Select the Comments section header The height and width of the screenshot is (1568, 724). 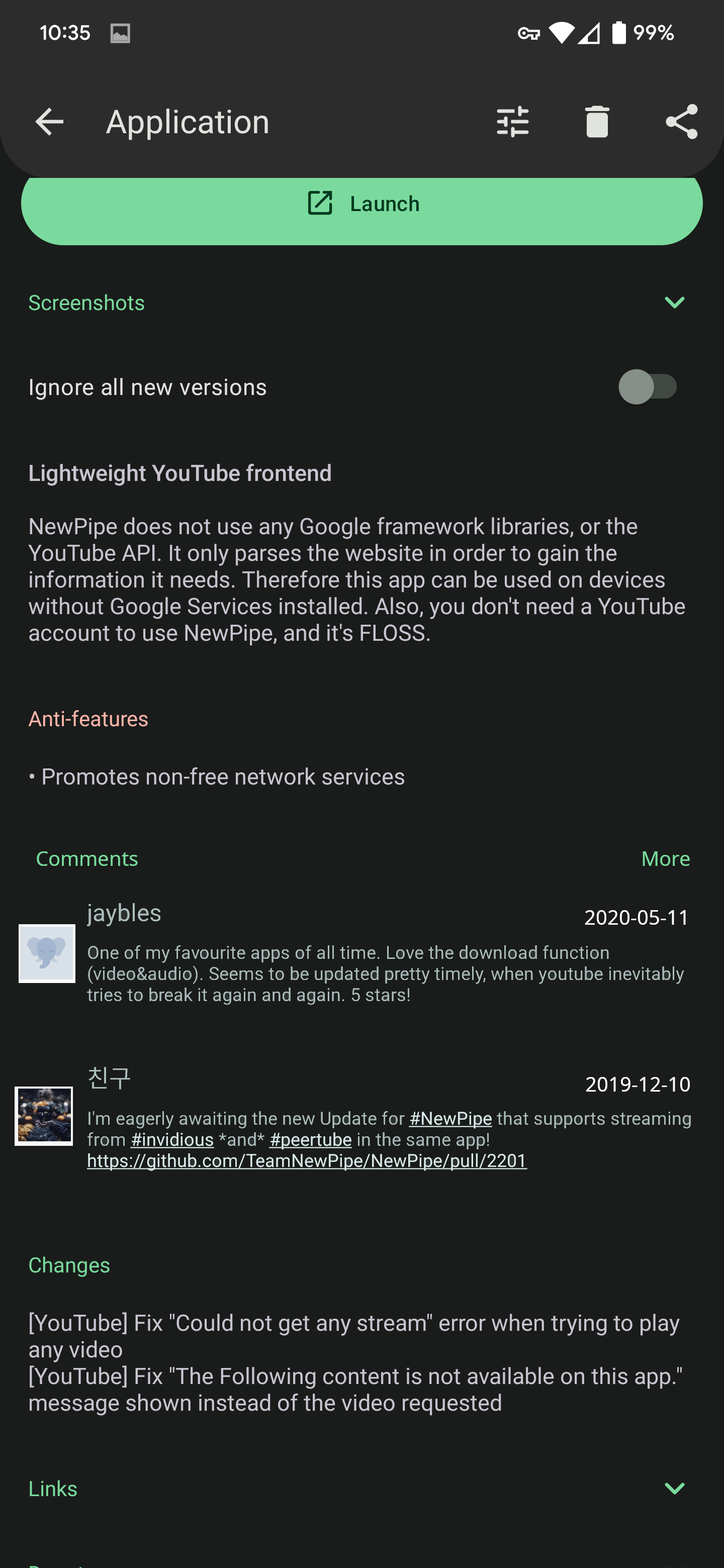coord(86,858)
